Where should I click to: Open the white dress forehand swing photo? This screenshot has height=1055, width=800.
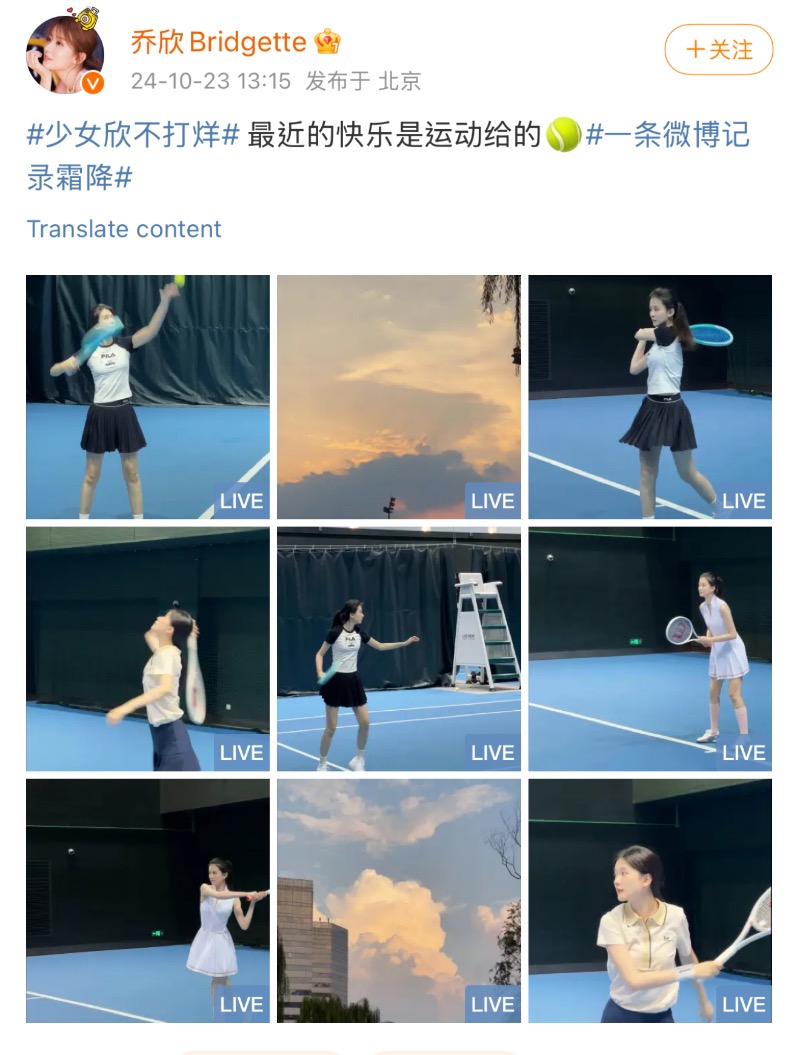click(148, 901)
